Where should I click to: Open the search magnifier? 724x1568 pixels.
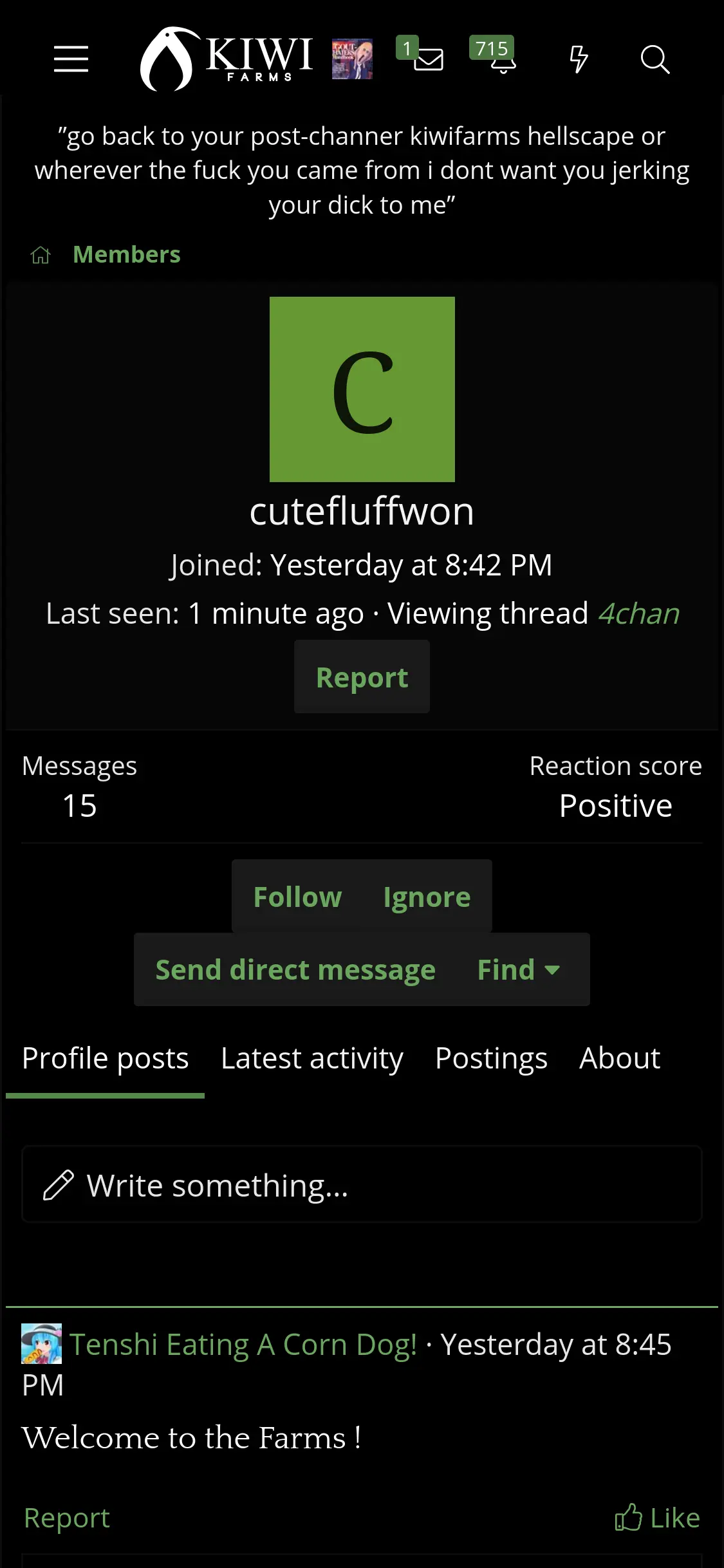click(x=655, y=59)
